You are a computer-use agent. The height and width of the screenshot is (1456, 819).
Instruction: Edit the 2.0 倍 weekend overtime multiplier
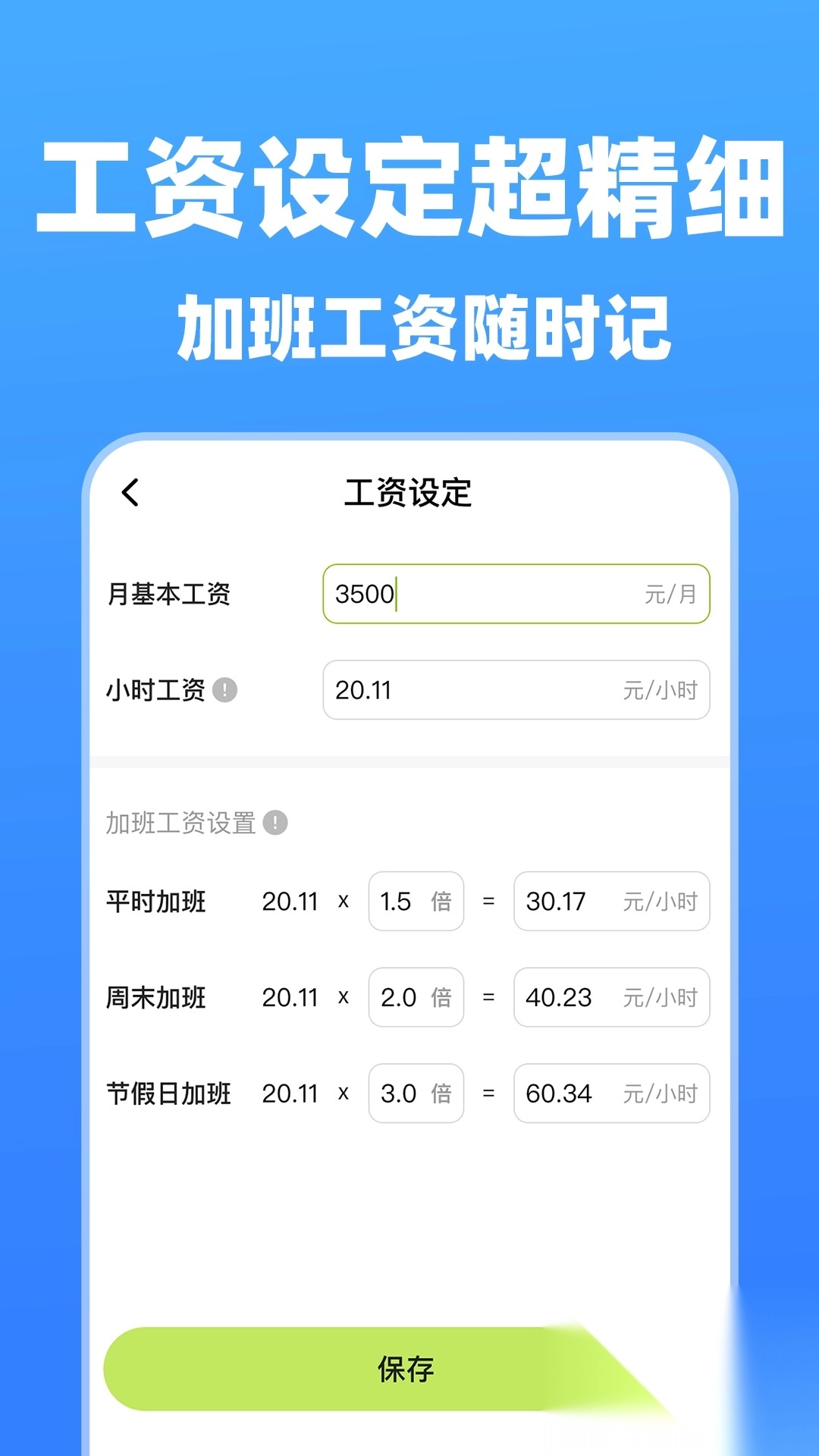(x=416, y=998)
